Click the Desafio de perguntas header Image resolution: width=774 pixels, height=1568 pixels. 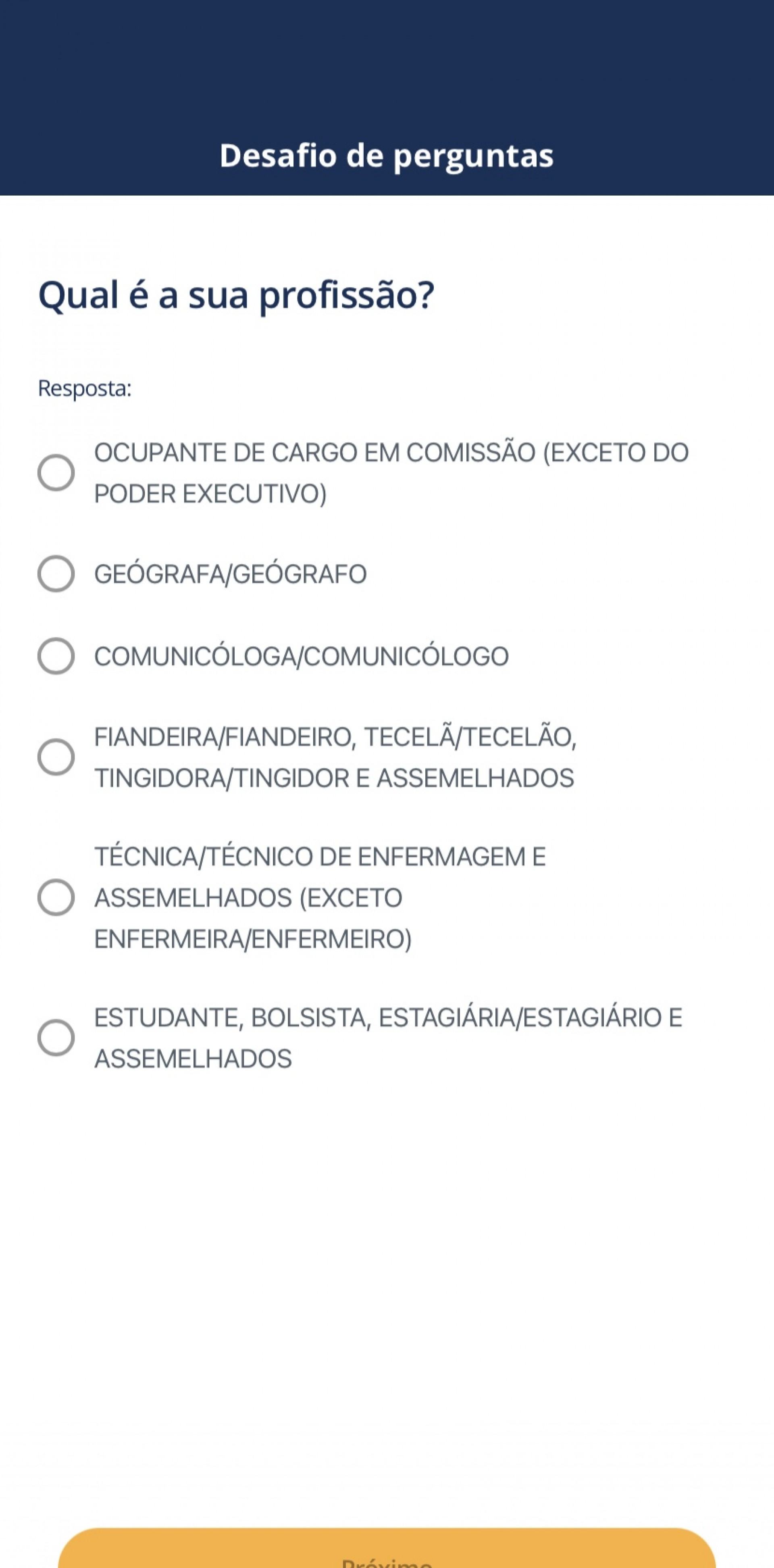[387, 156]
